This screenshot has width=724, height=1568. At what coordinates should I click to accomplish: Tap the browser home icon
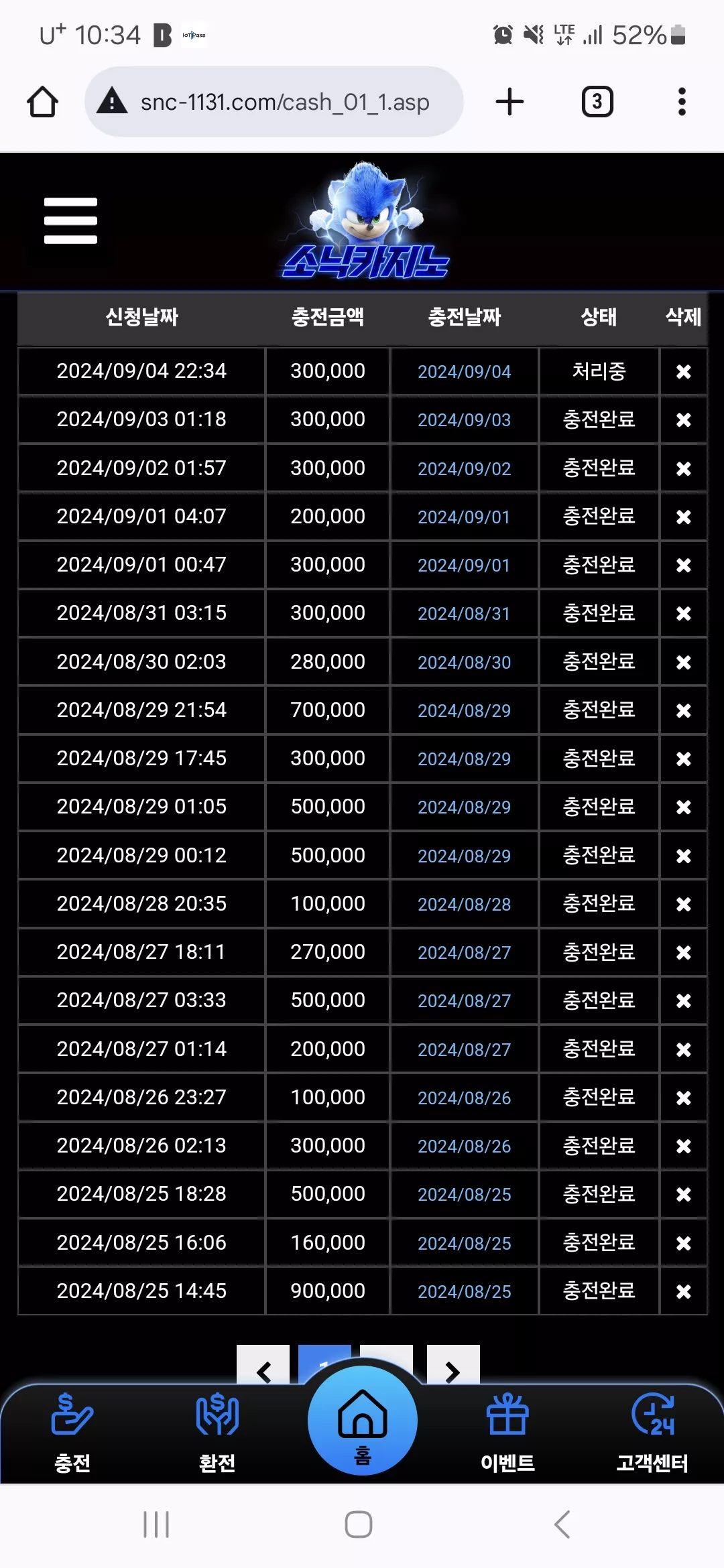42,102
